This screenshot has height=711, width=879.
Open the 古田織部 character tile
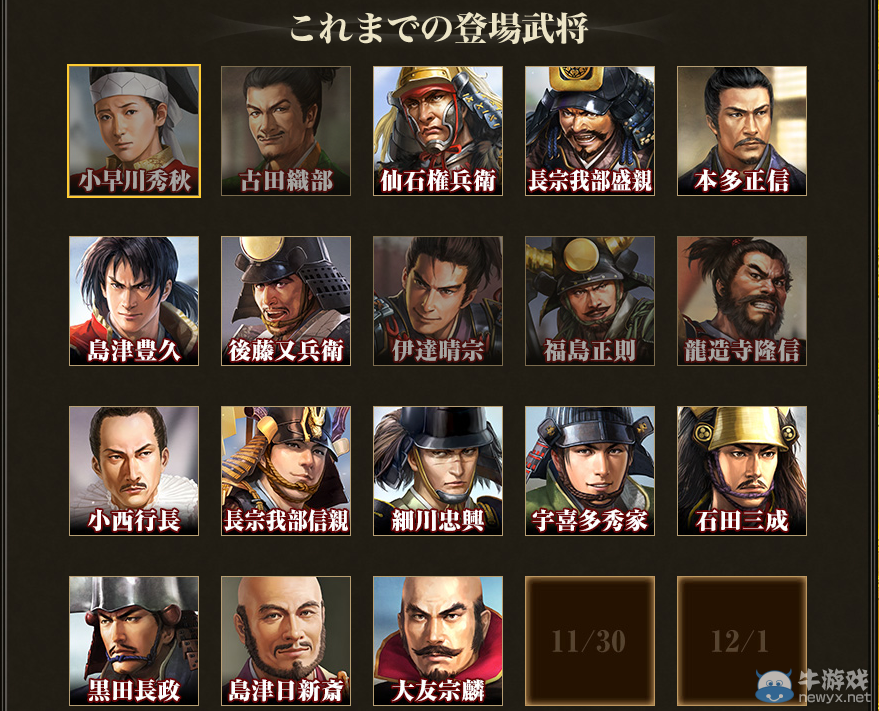[286, 130]
